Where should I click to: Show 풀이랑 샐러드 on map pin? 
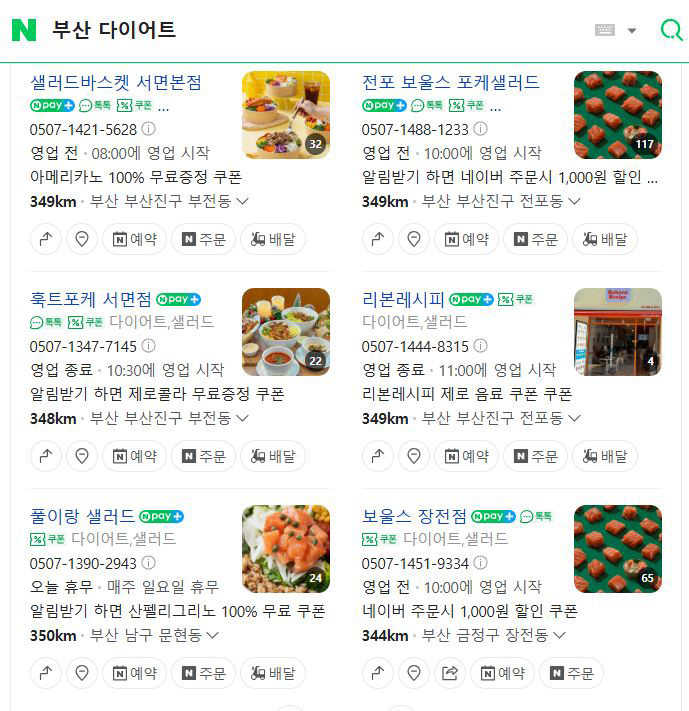[82, 673]
